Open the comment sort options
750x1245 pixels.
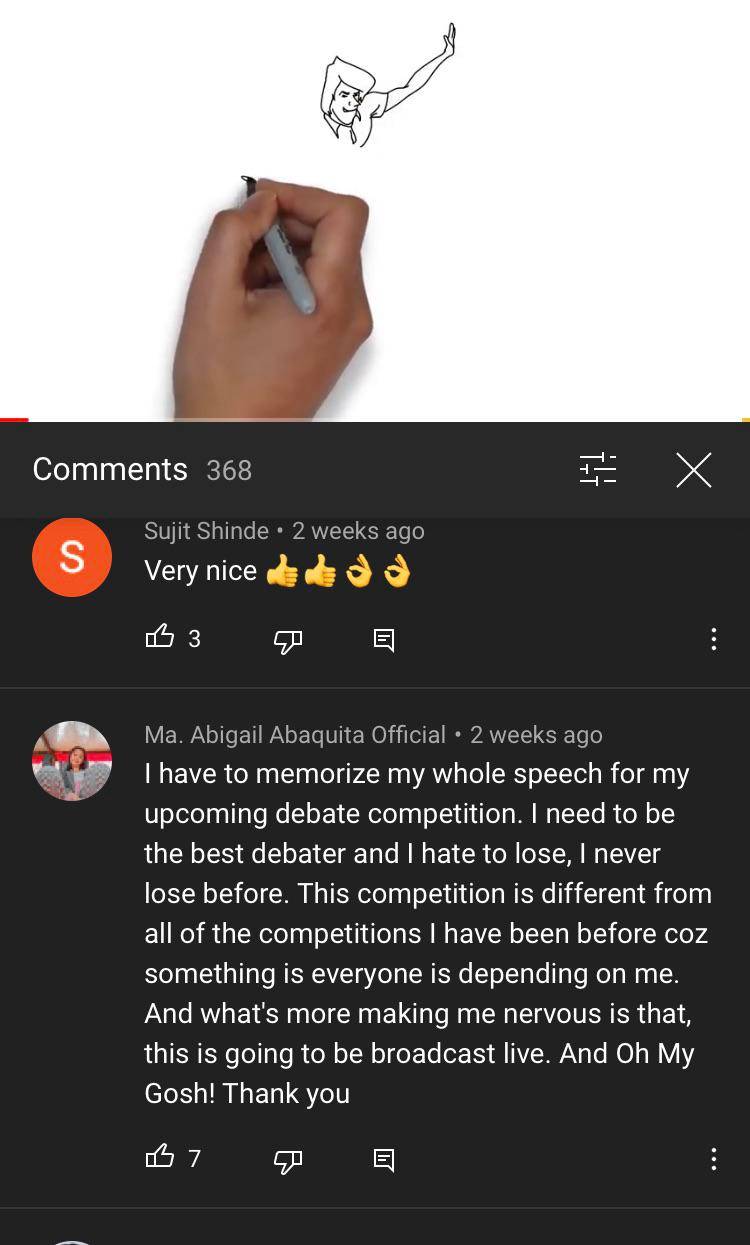(598, 470)
